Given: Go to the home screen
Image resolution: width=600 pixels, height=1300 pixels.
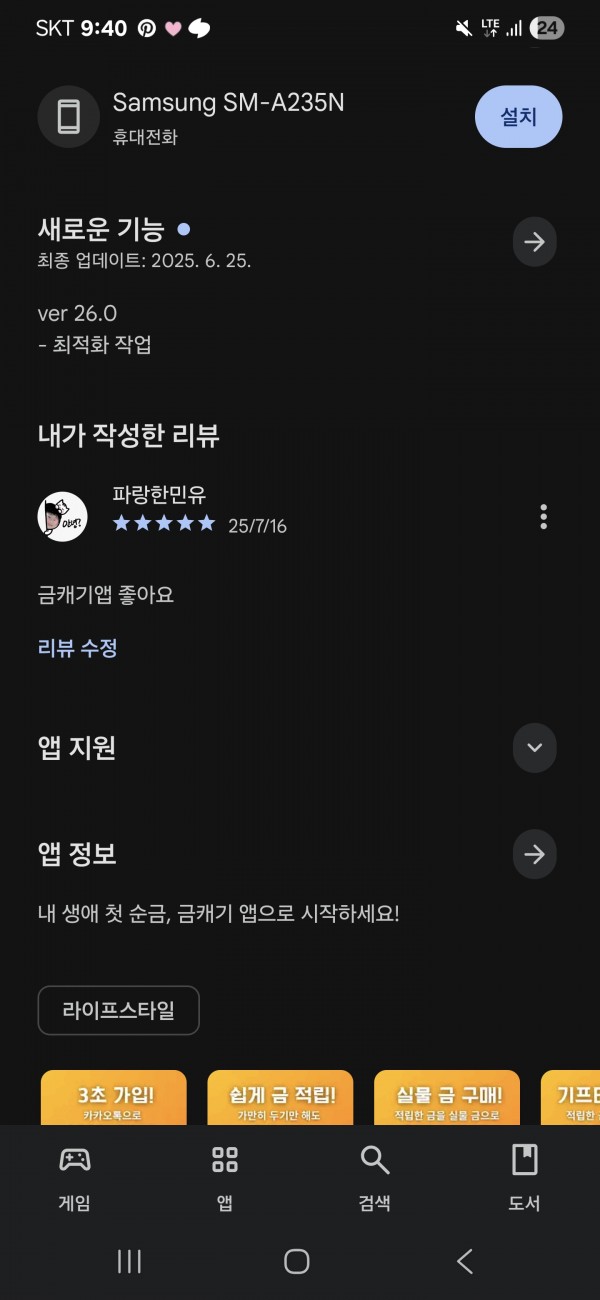Looking at the screenshot, I should [297, 1261].
